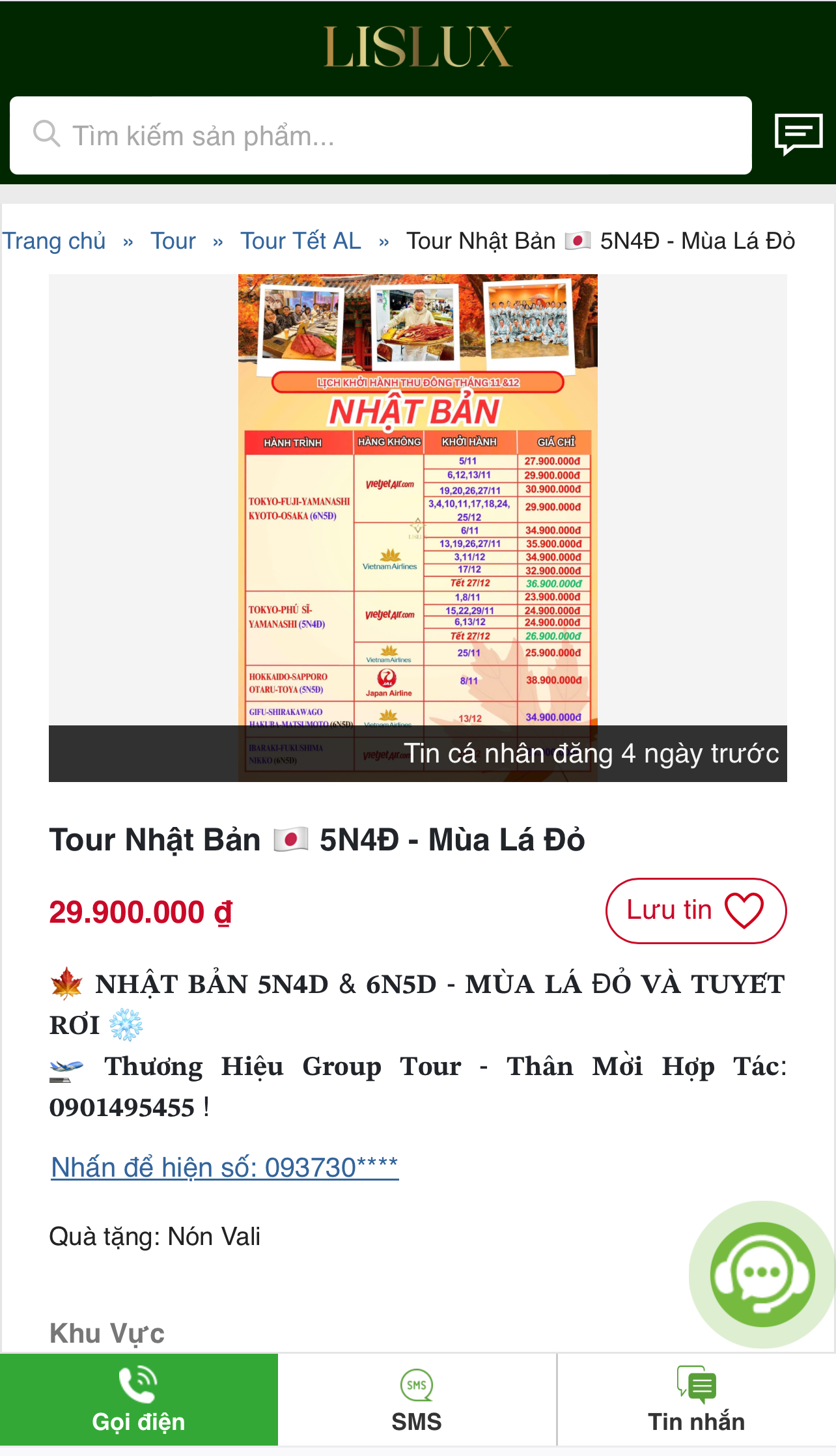Screen dimensions: 836x1456
Task: Open the Tour breadcrumb link
Action: (173, 241)
